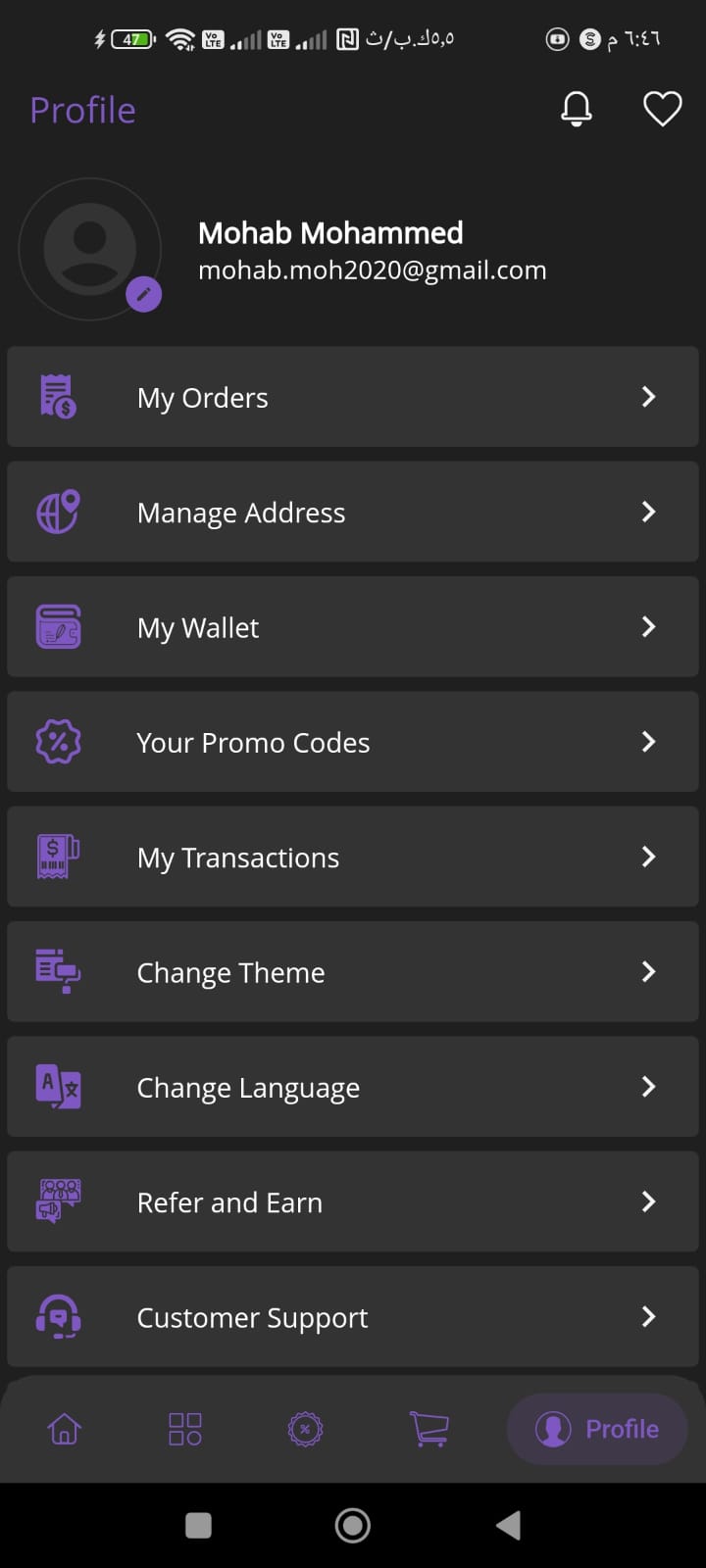The image size is (706, 1568).
Task: Switch to the shopping cart tab
Action: pos(429,1429)
